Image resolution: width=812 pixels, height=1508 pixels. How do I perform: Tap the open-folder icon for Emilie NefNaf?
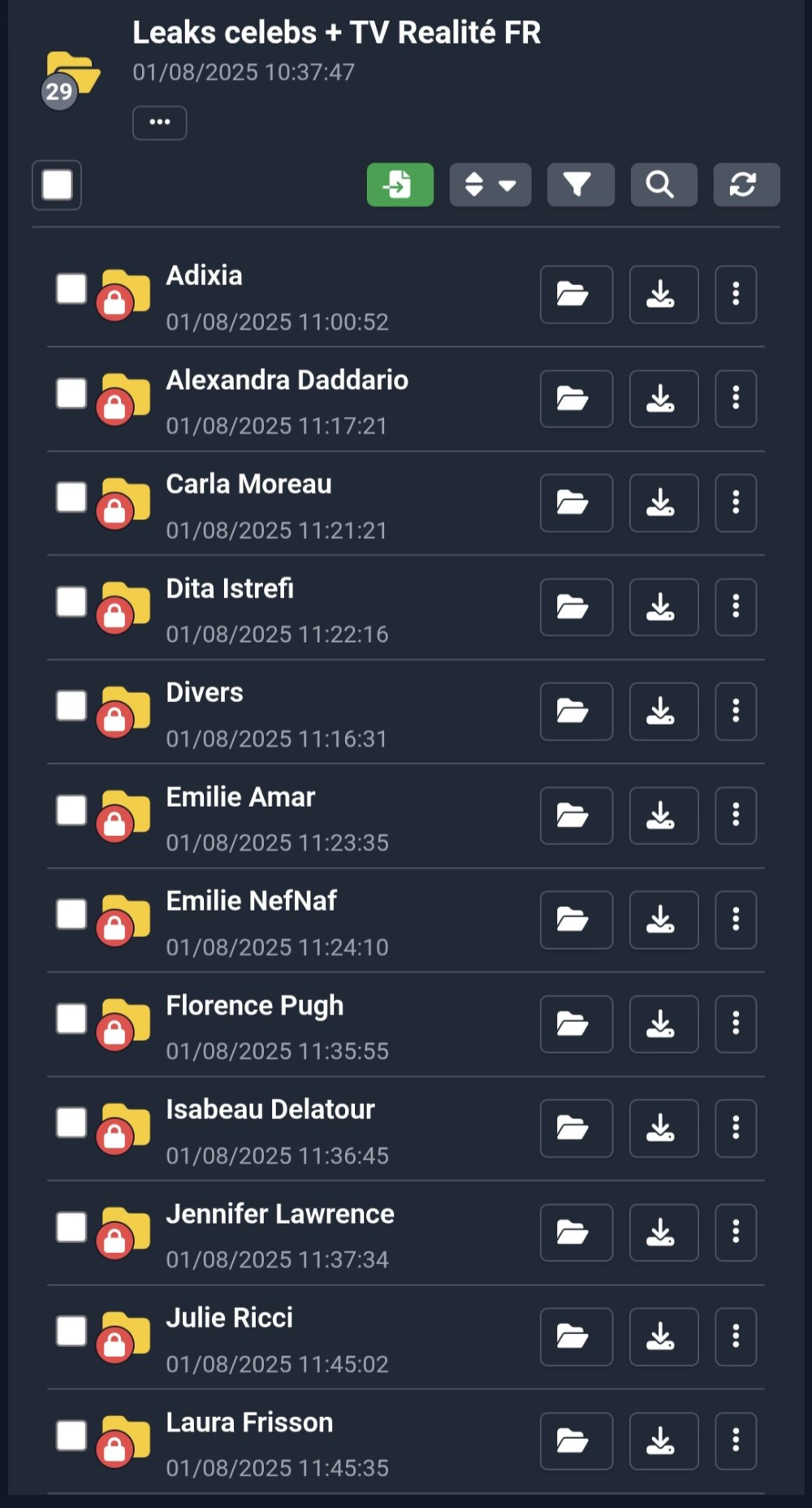click(x=576, y=920)
